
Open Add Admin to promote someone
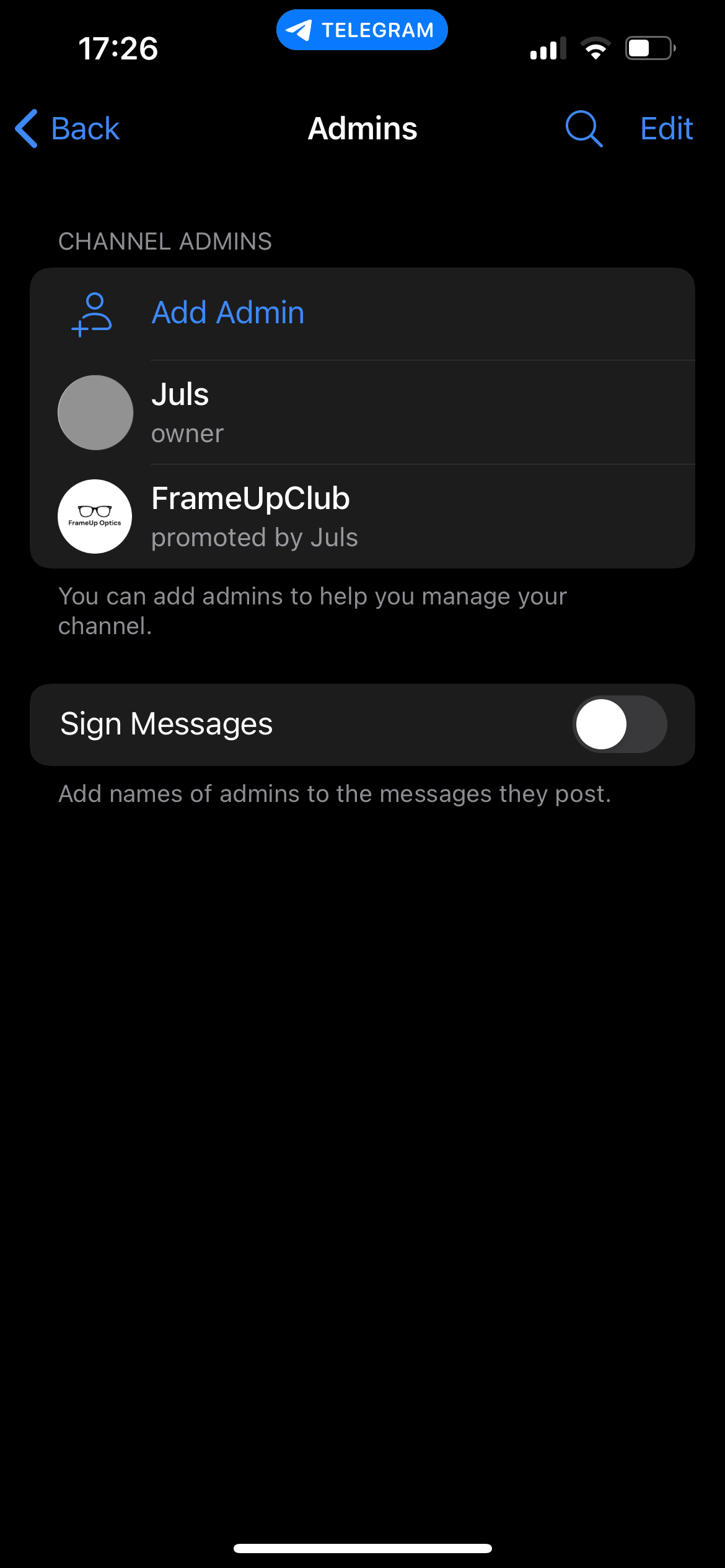pyautogui.click(x=227, y=312)
